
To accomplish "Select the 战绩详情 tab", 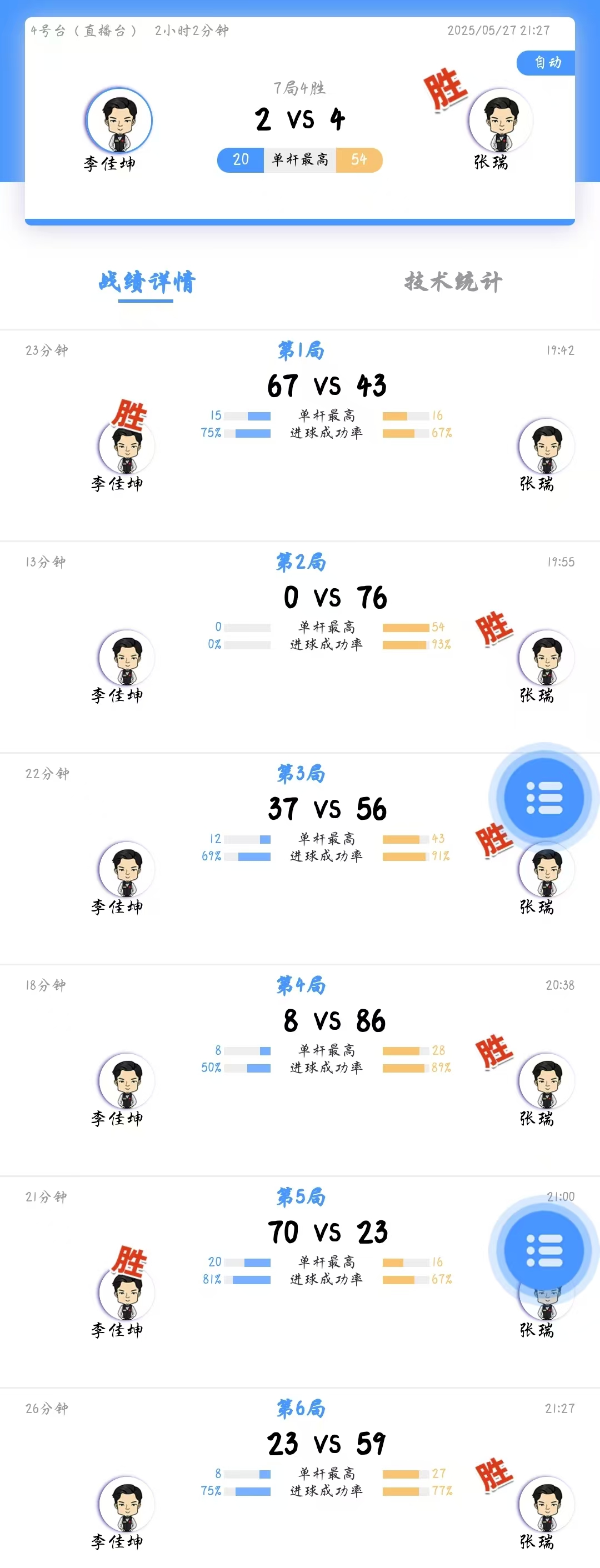I will pyautogui.click(x=147, y=282).
